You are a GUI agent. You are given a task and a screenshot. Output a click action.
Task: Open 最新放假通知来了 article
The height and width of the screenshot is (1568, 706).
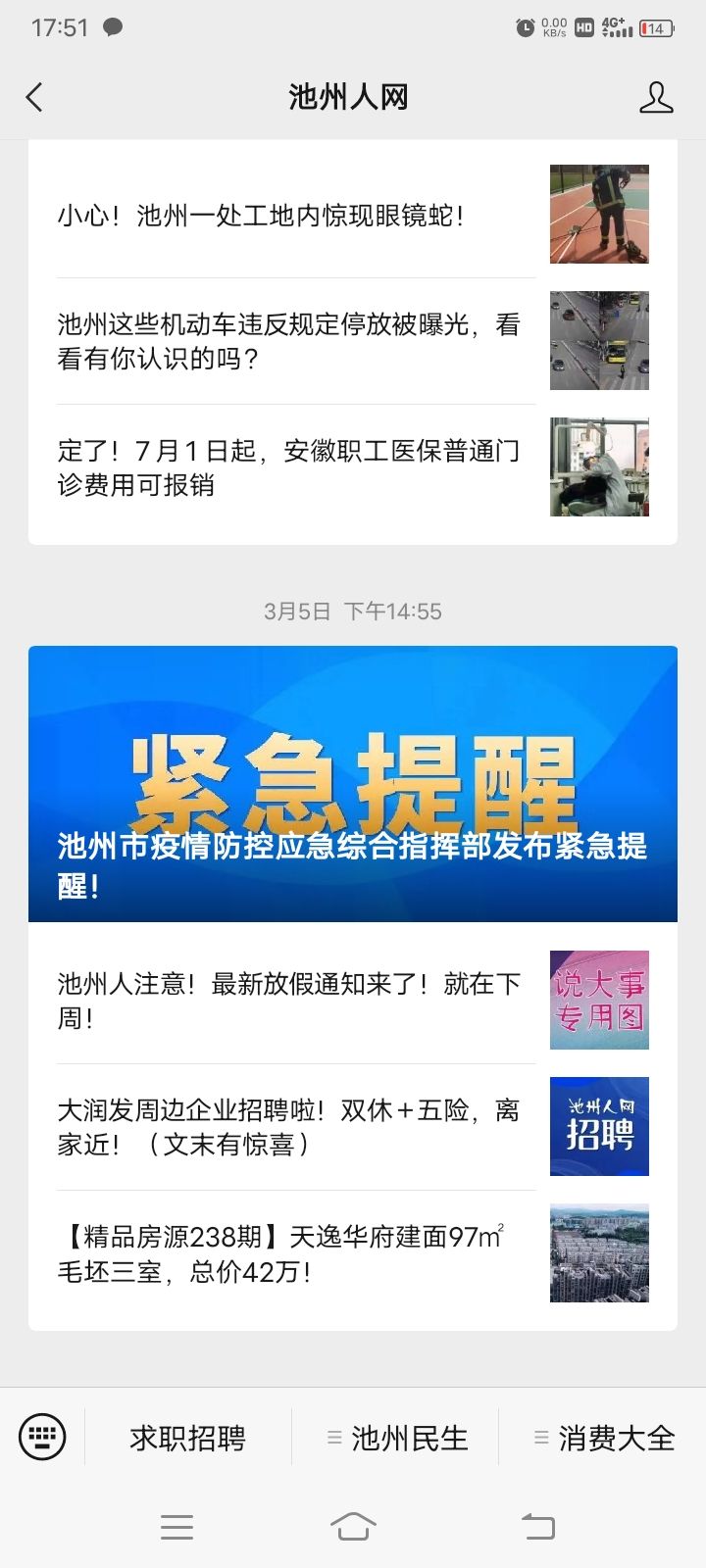coord(294,1001)
